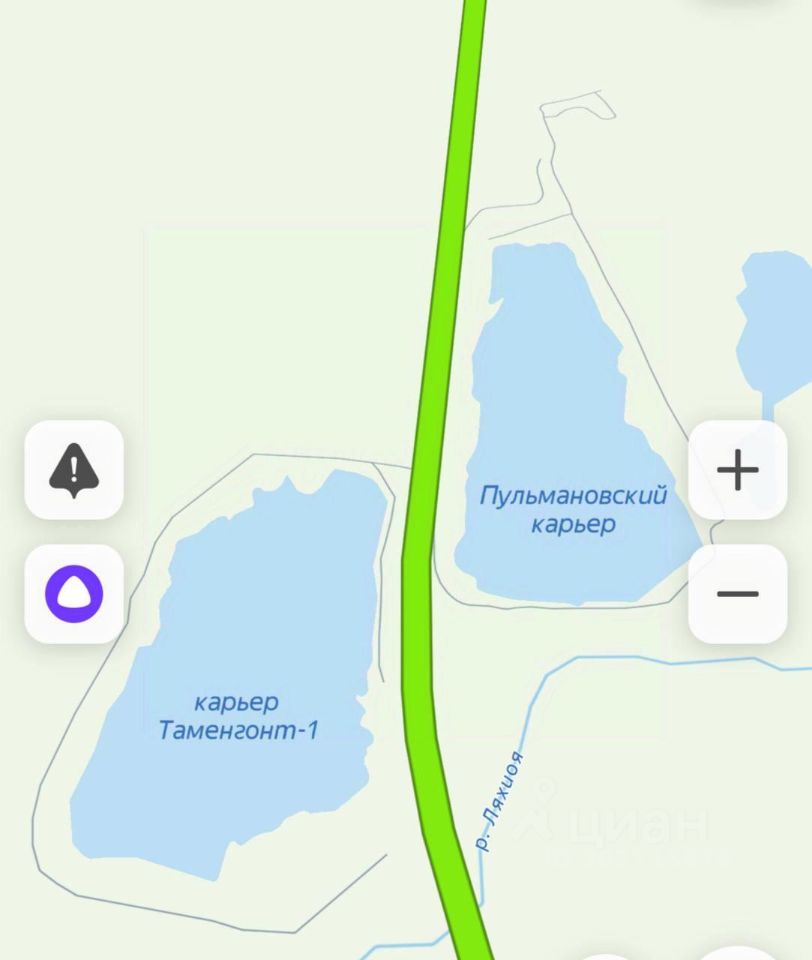Zoom in on the map
Image resolution: width=812 pixels, height=960 pixels.
tap(738, 469)
